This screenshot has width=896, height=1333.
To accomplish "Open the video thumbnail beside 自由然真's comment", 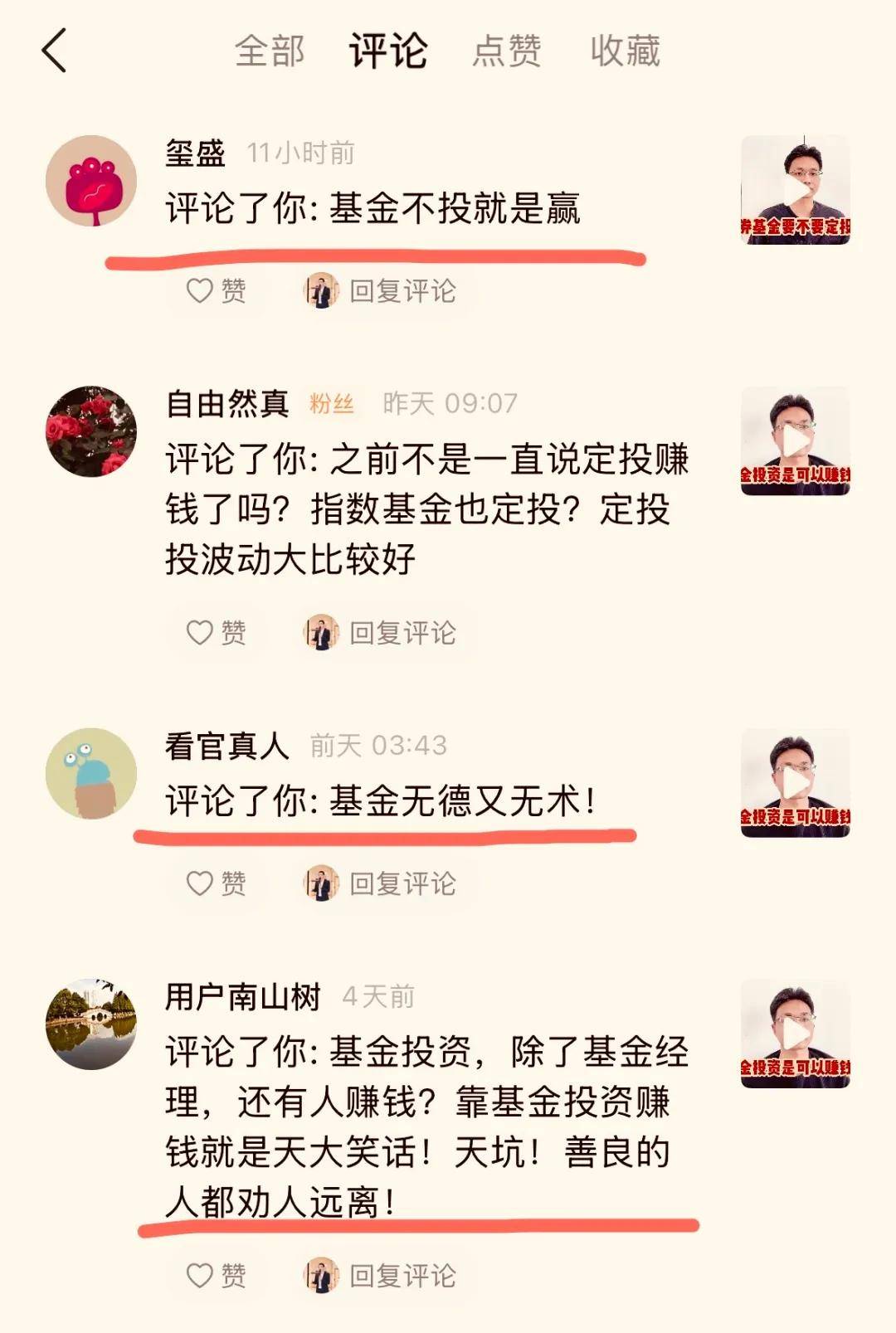I will click(795, 440).
